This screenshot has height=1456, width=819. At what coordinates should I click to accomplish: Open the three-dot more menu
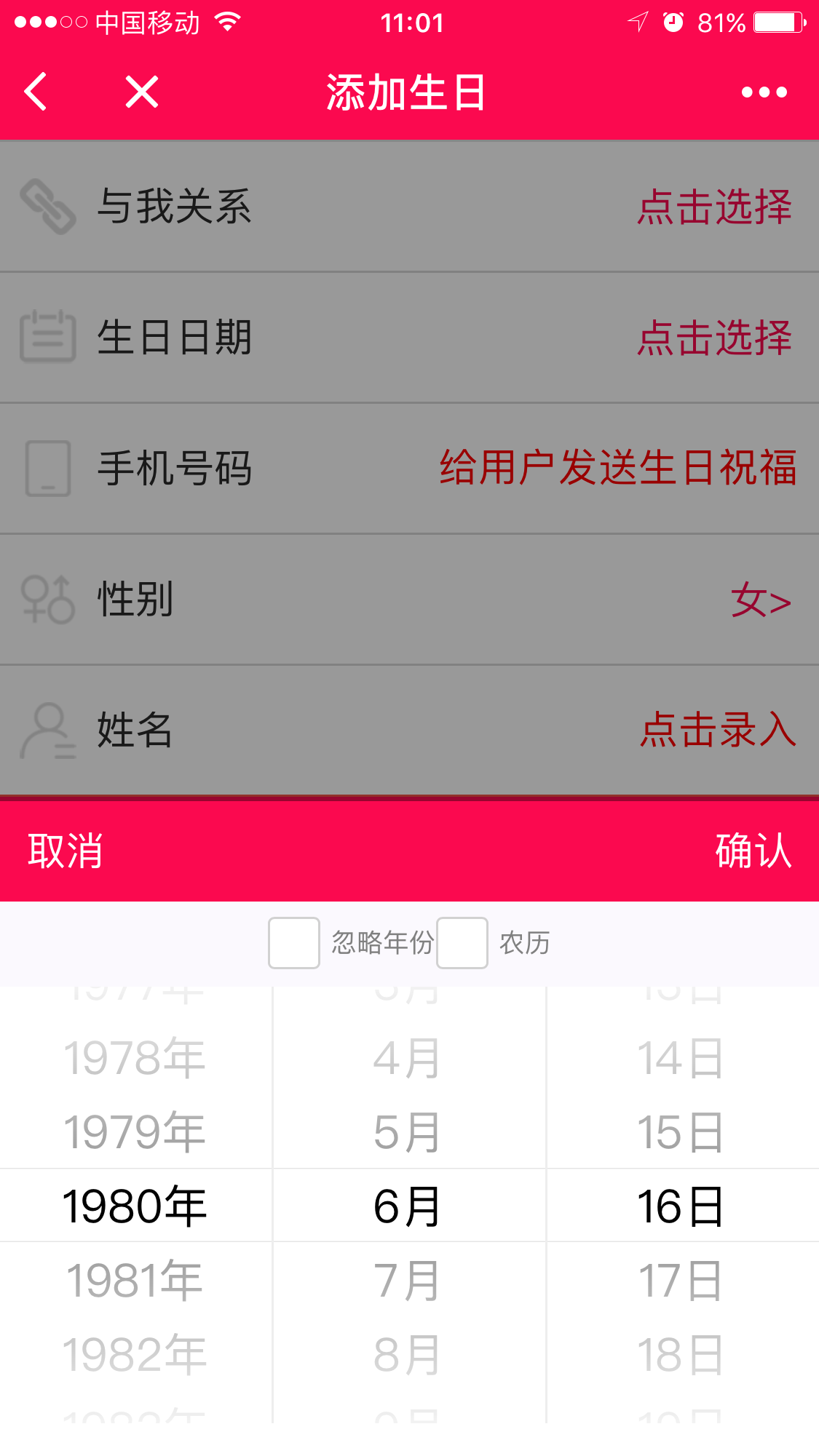point(764,92)
